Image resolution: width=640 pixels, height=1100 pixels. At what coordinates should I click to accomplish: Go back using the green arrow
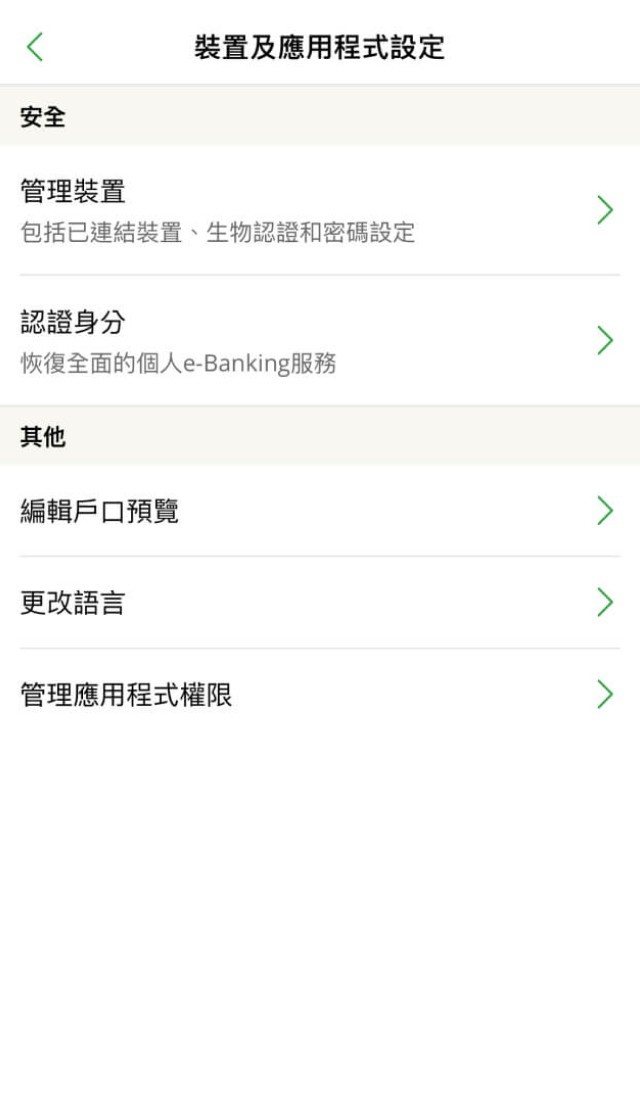35,47
